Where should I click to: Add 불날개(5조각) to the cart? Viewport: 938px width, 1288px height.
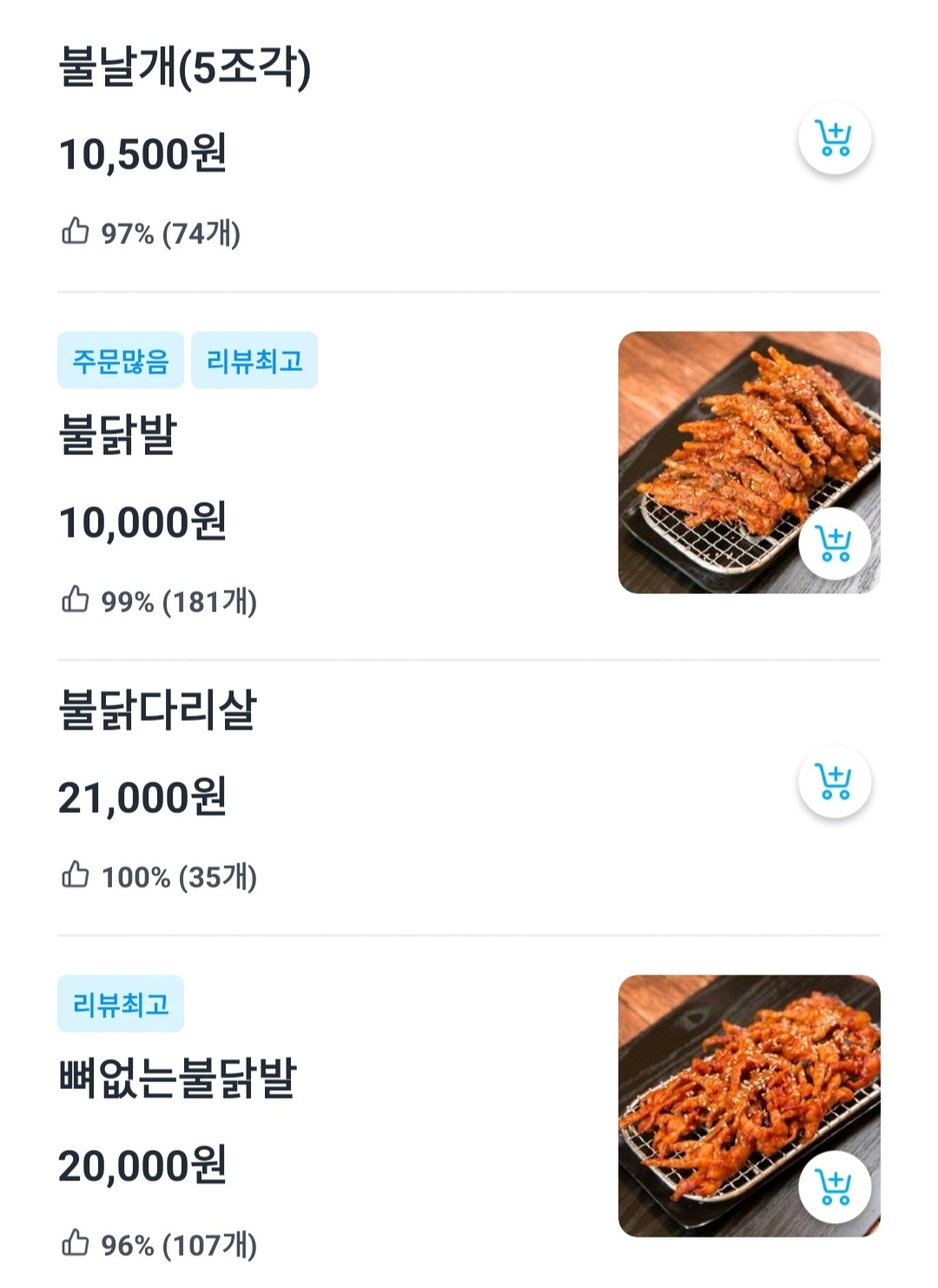coord(835,139)
